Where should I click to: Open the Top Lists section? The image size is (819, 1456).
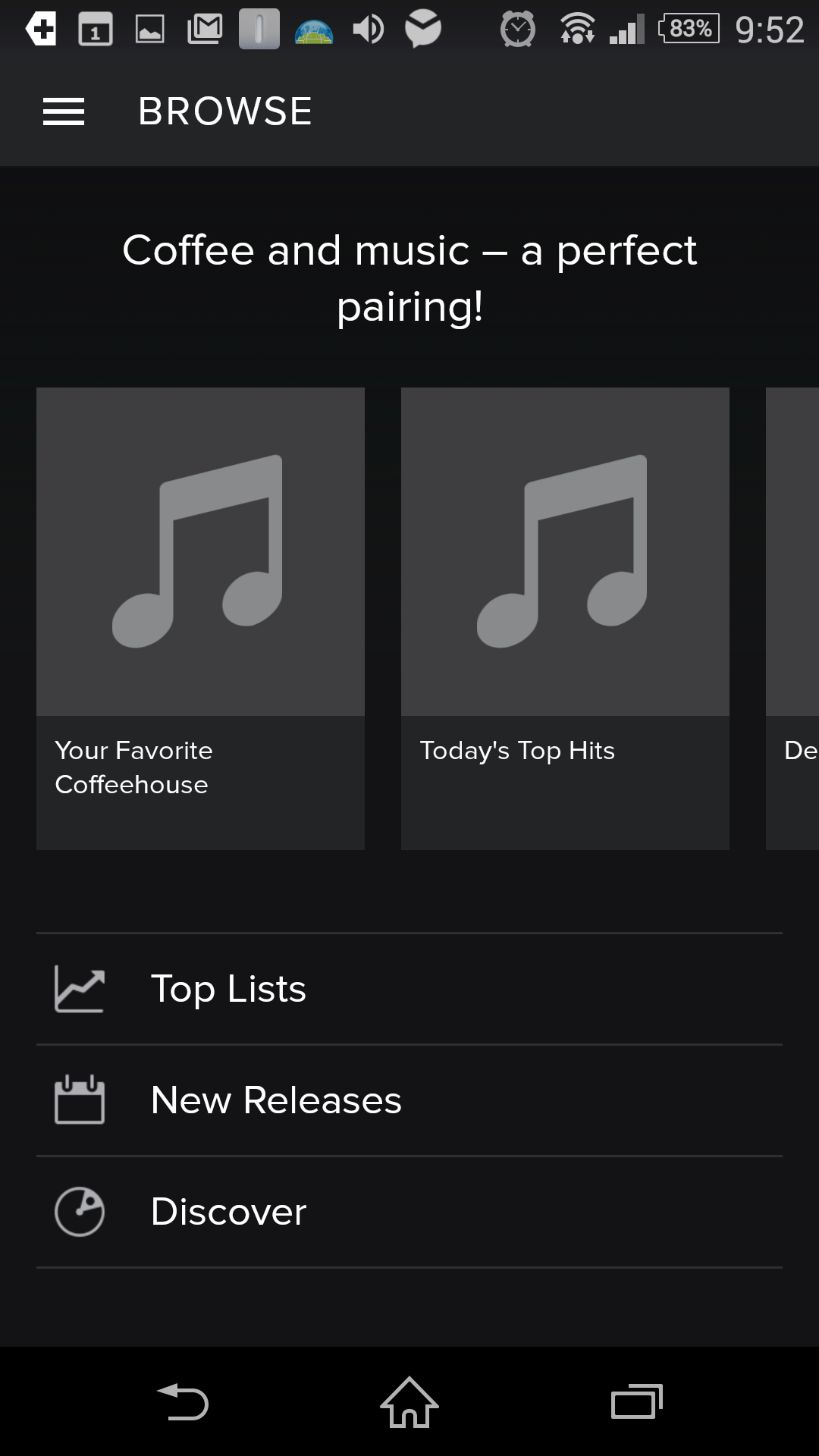click(409, 989)
